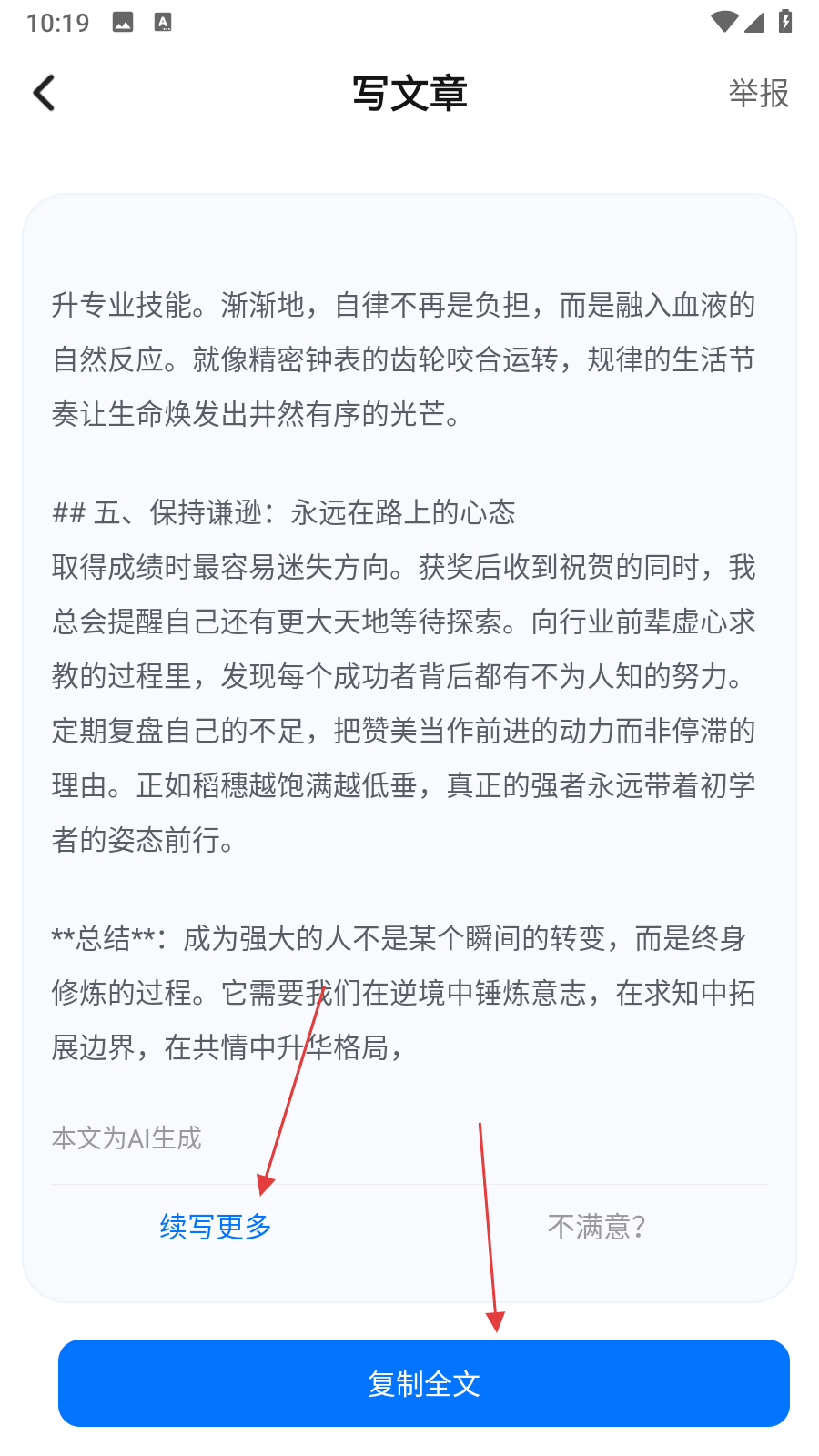The width and height of the screenshot is (819, 1456).
Task: Tap the 不满意? feedback option
Action: [596, 1226]
